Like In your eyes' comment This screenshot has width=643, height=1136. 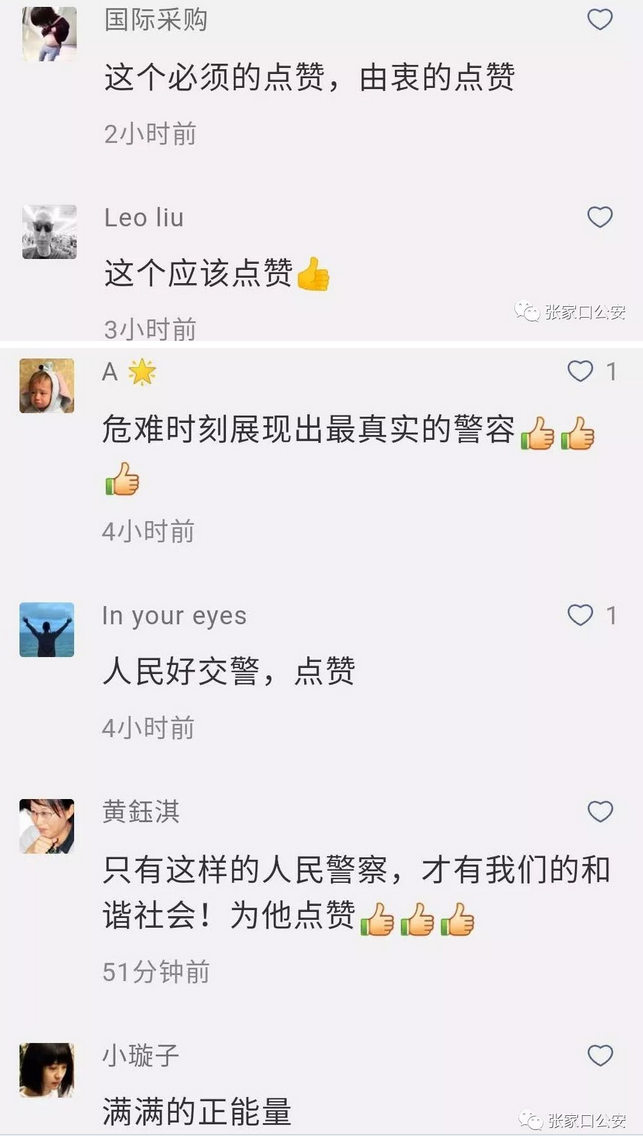(x=581, y=615)
